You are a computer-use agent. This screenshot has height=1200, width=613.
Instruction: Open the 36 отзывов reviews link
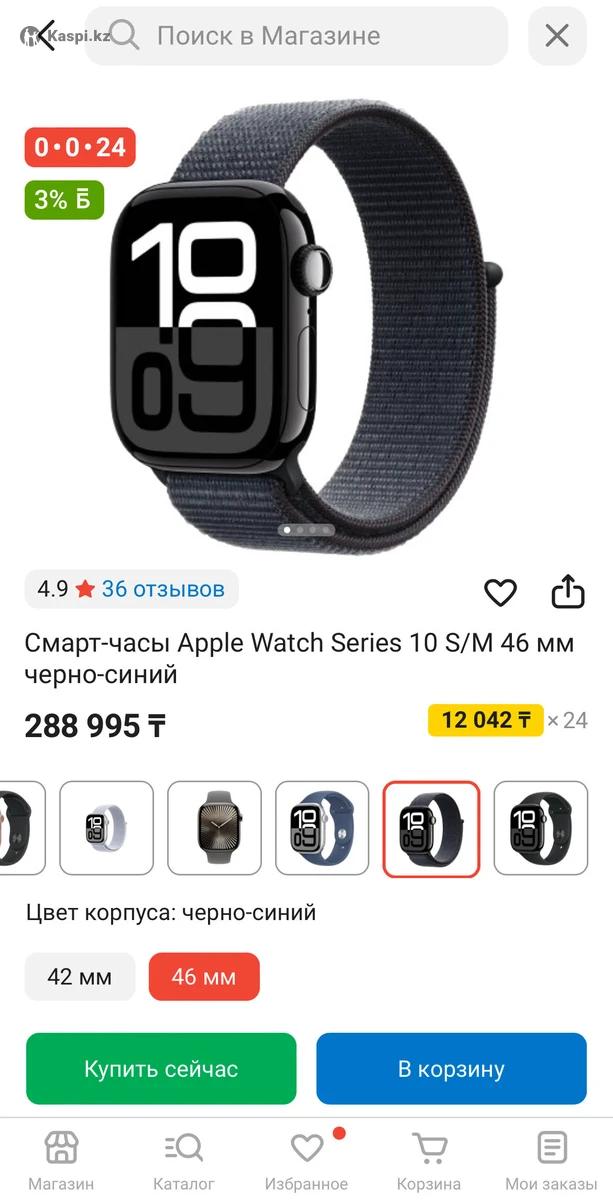coord(163,589)
